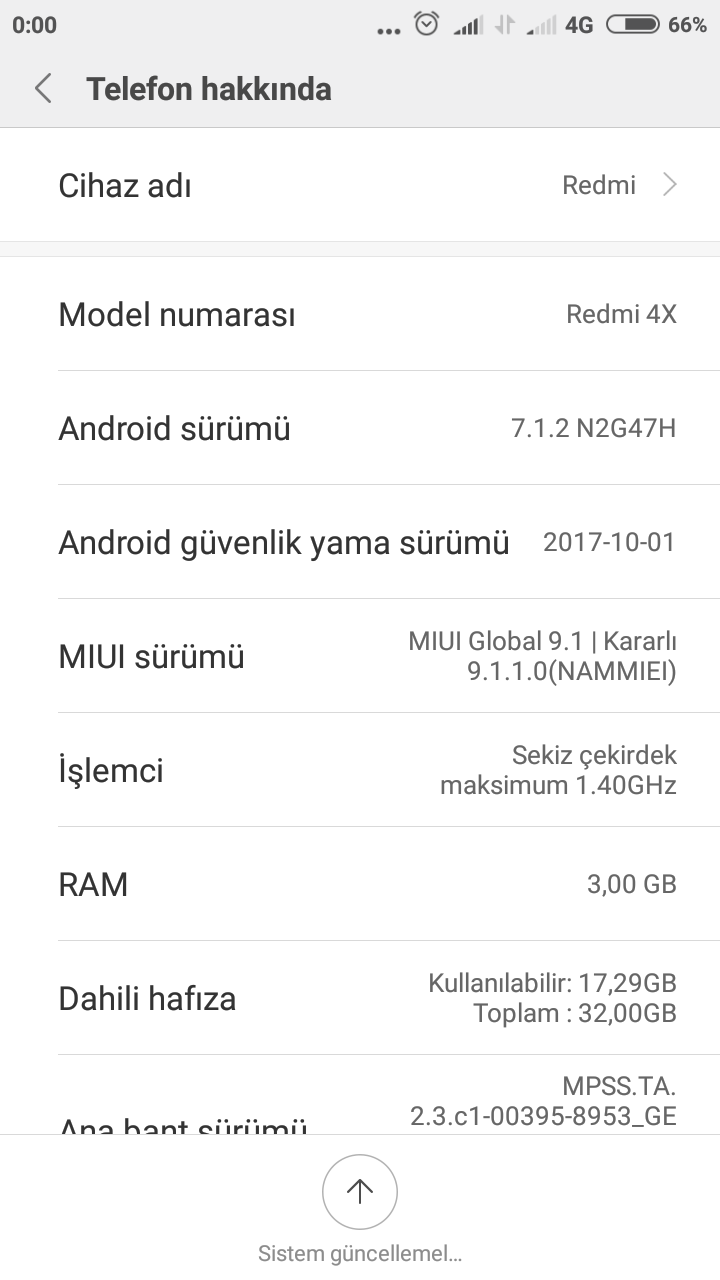
Task: Tap the Sistem güncellemeleri arrow button
Action: [360, 1191]
